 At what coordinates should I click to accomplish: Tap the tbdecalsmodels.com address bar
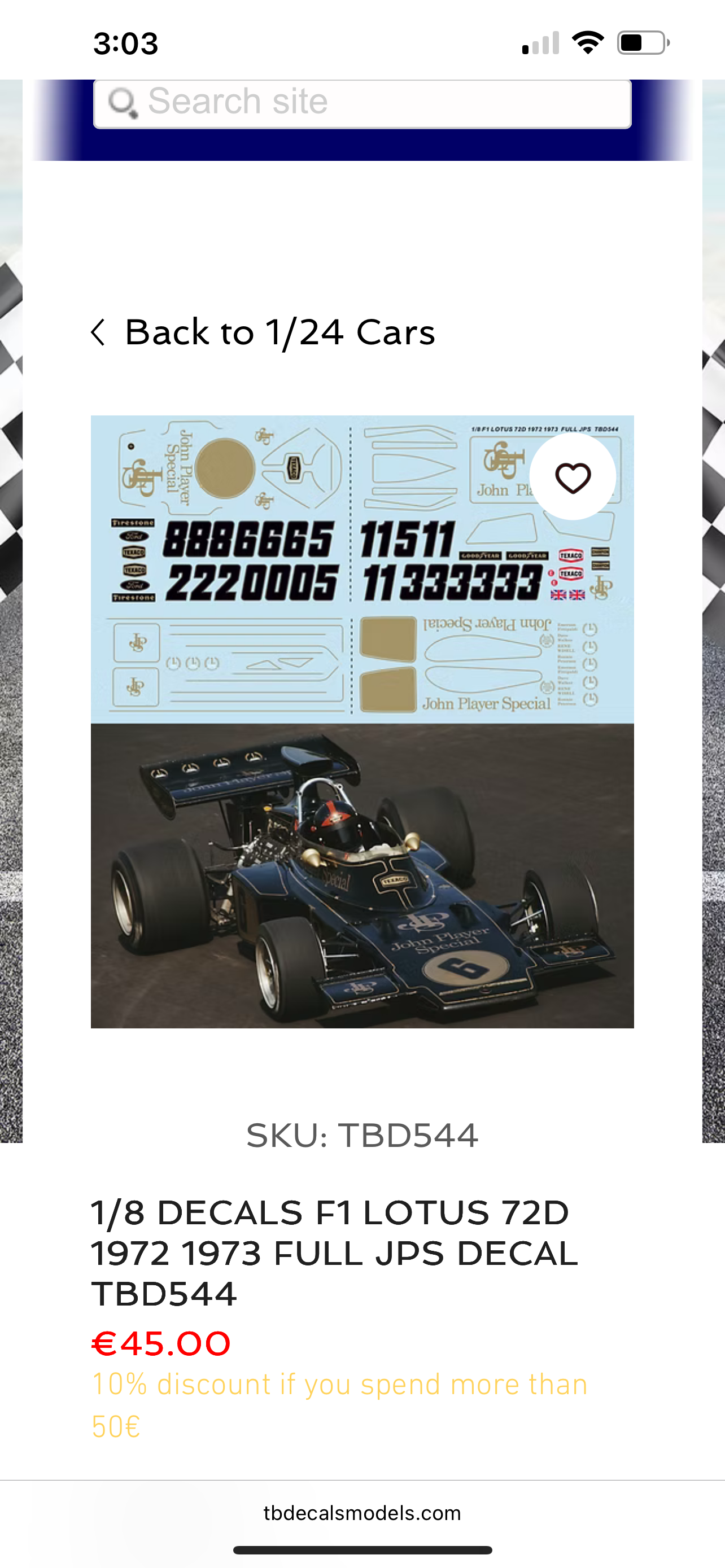click(x=362, y=1513)
